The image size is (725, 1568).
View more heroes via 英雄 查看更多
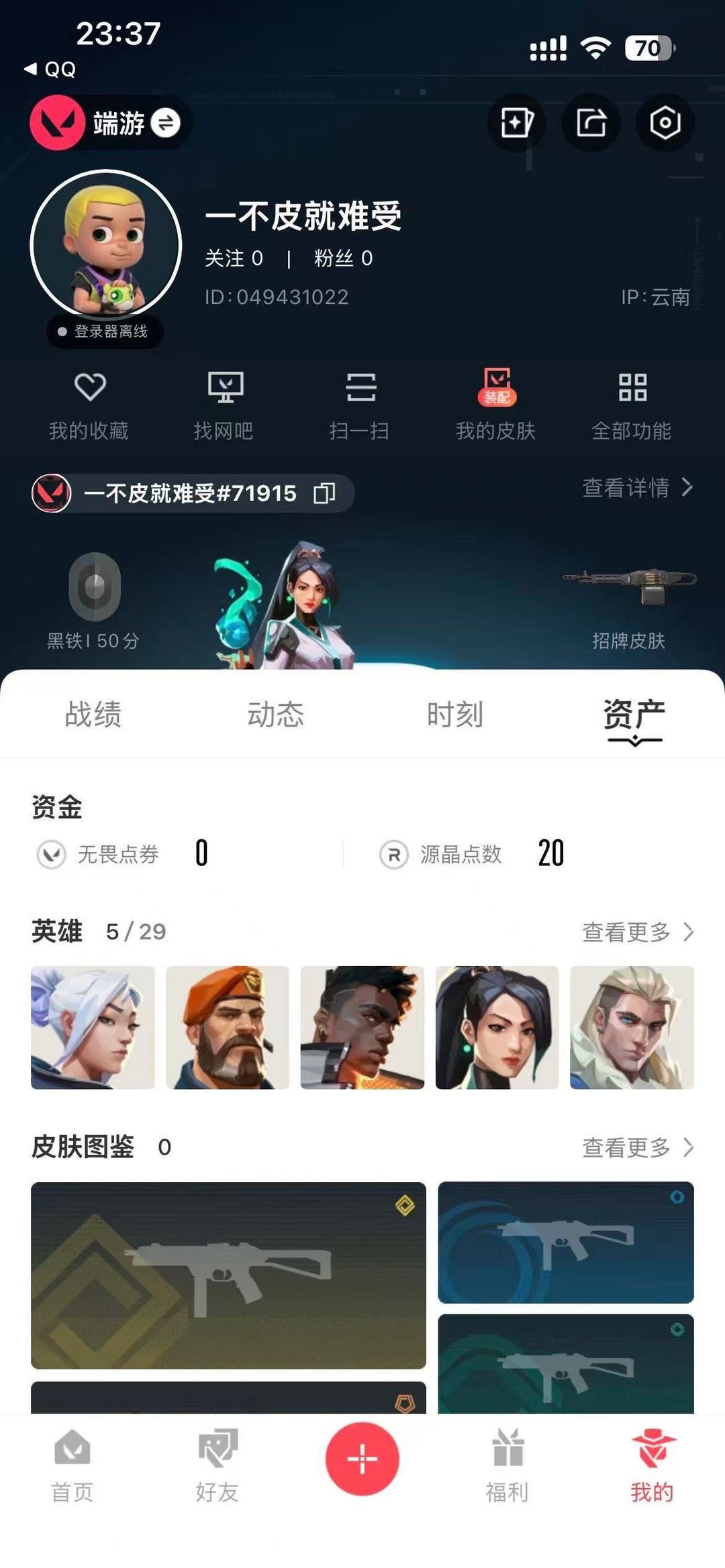tap(638, 932)
